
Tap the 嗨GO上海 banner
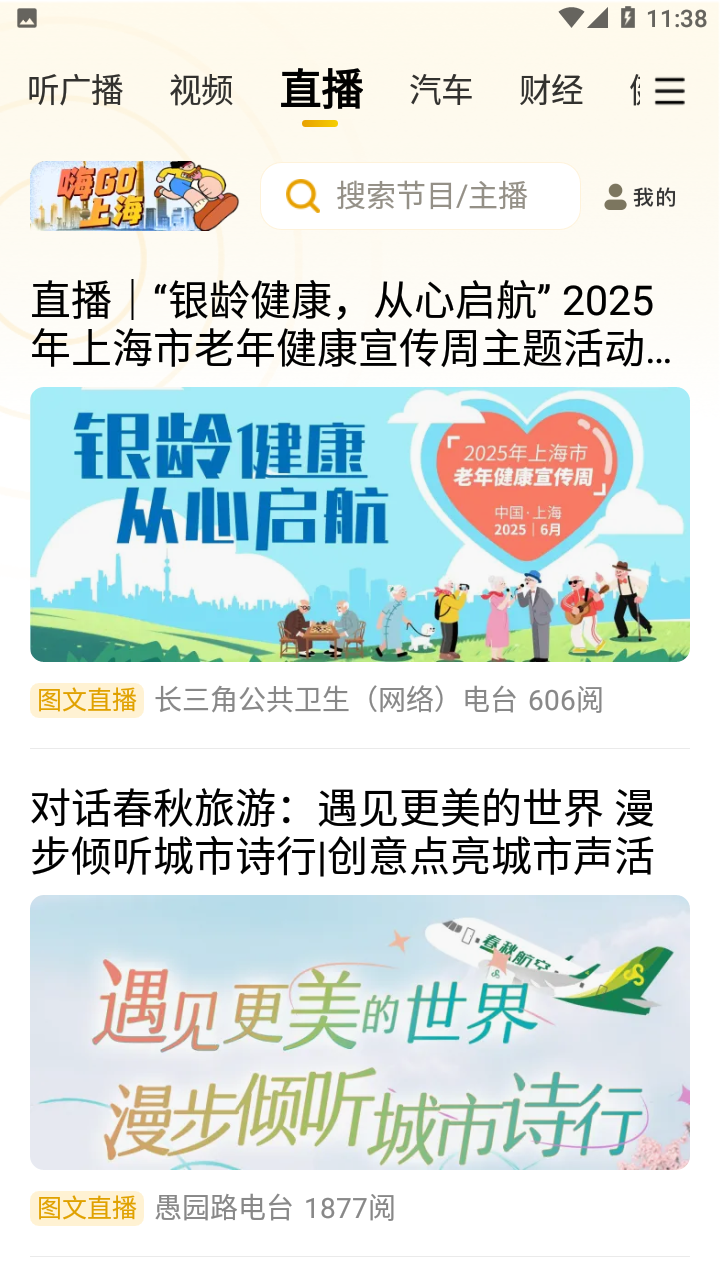pos(134,196)
